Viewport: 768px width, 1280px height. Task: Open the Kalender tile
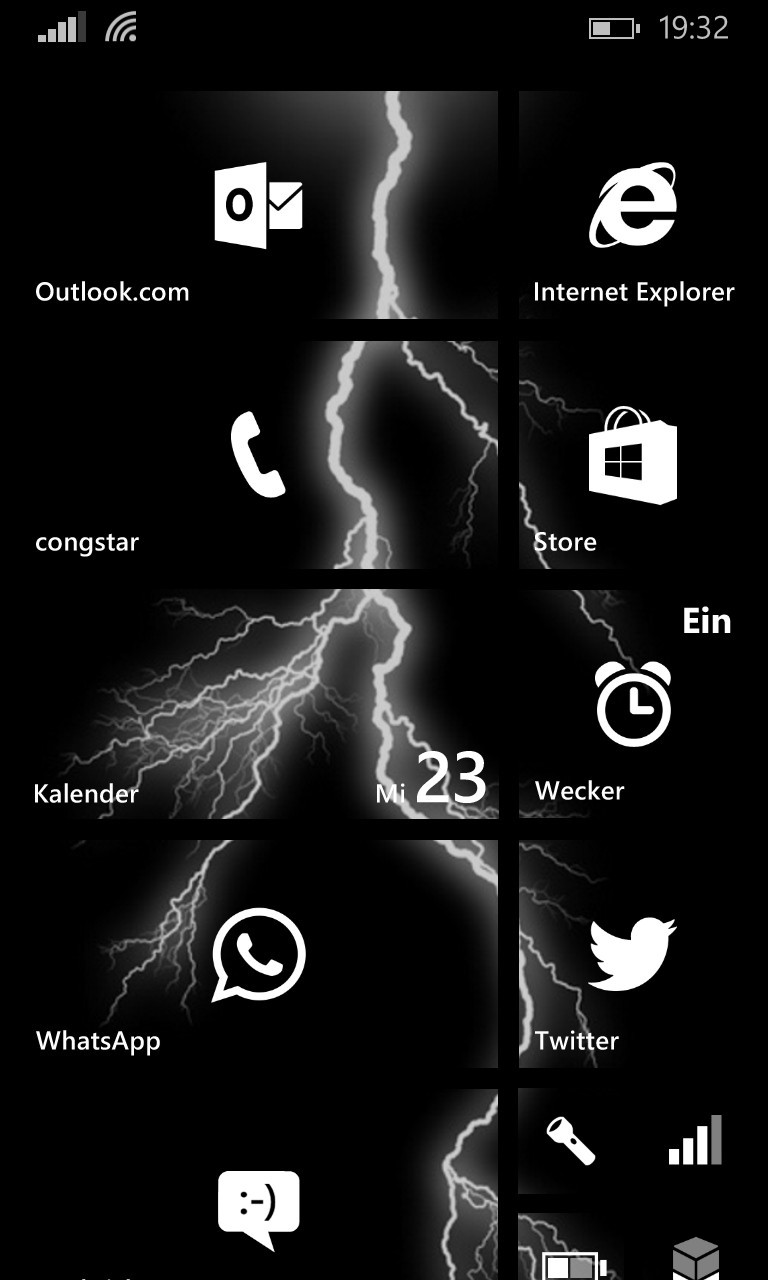tap(258, 705)
